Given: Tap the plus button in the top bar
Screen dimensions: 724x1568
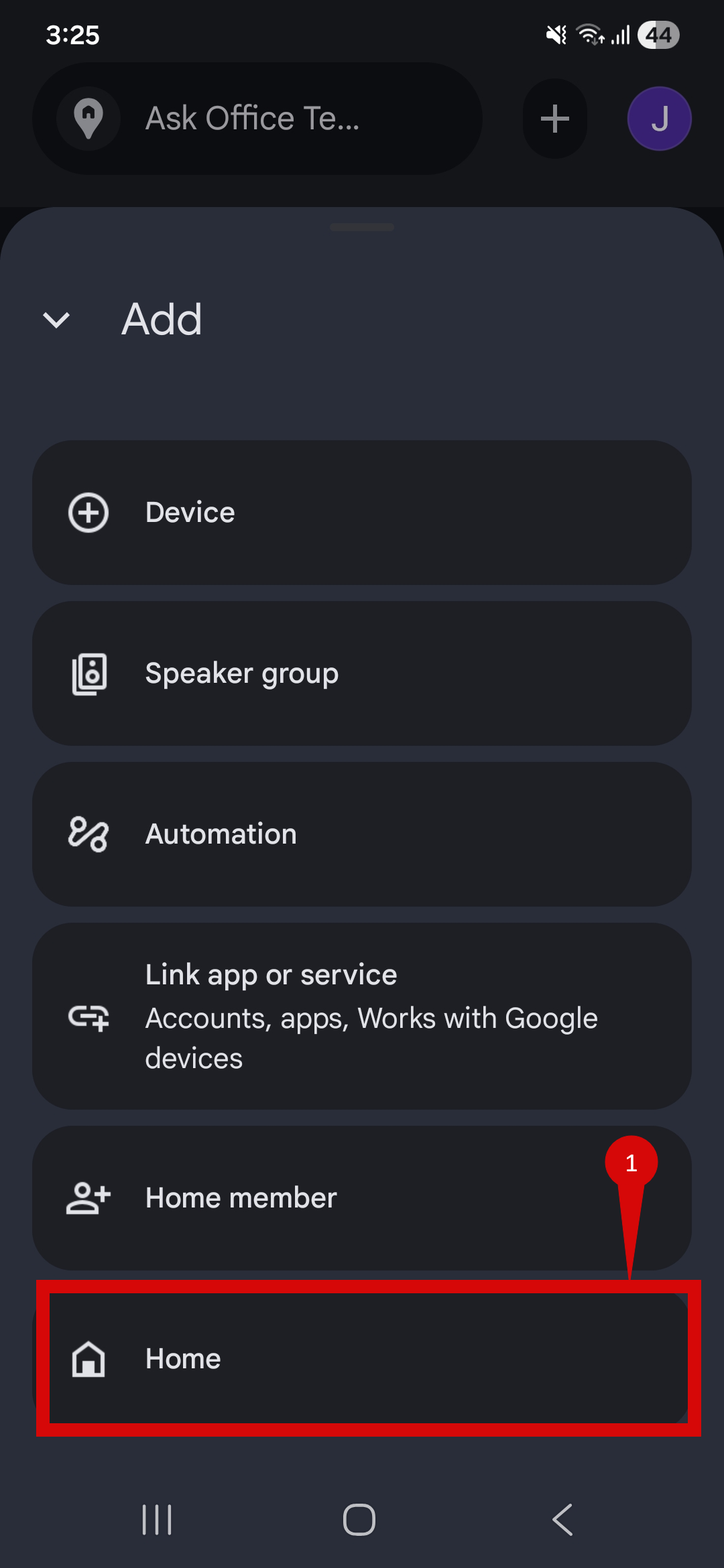Looking at the screenshot, I should pyautogui.click(x=555, y=119).
